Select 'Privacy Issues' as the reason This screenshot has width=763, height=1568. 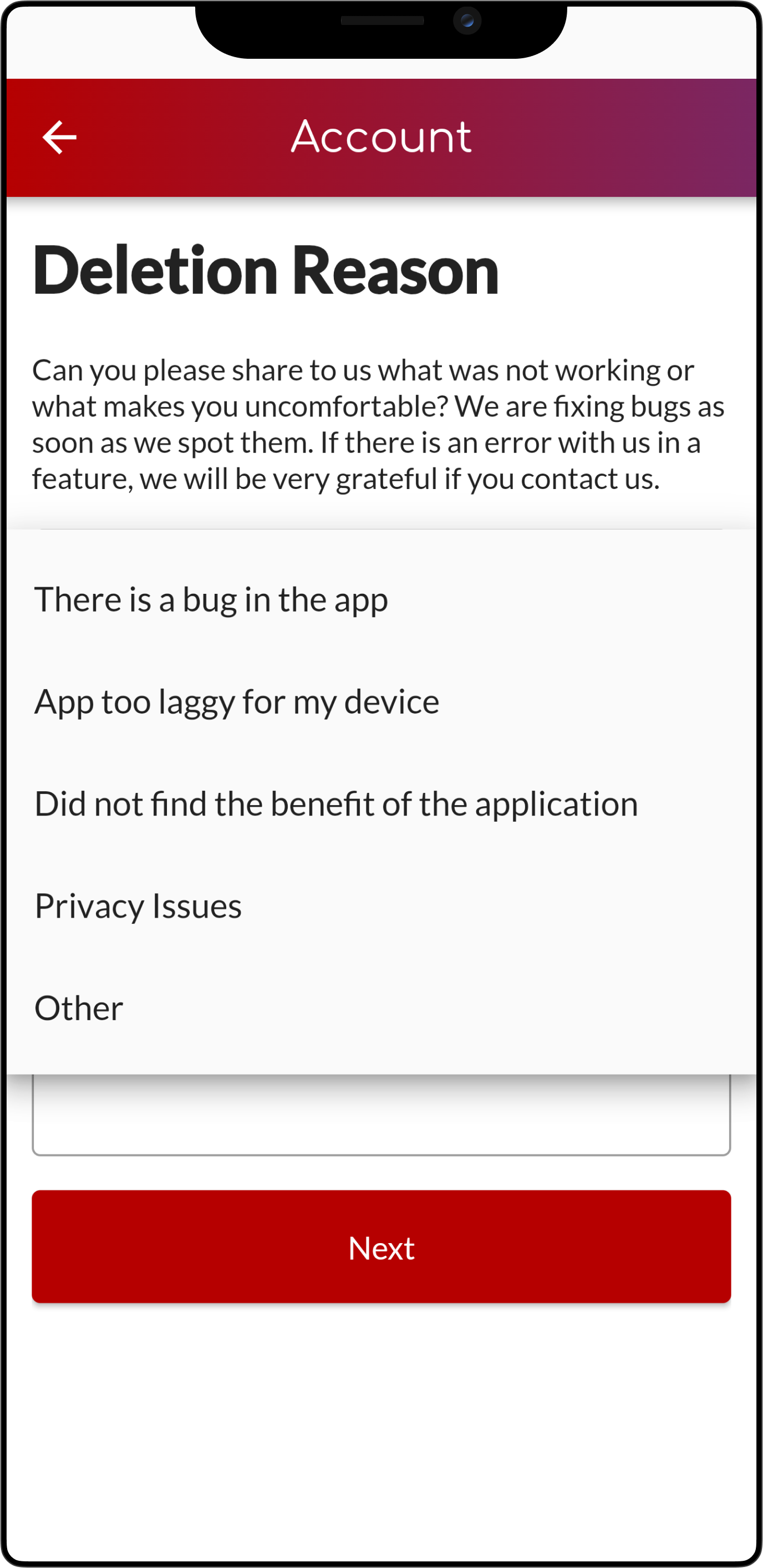coord(138,906)
